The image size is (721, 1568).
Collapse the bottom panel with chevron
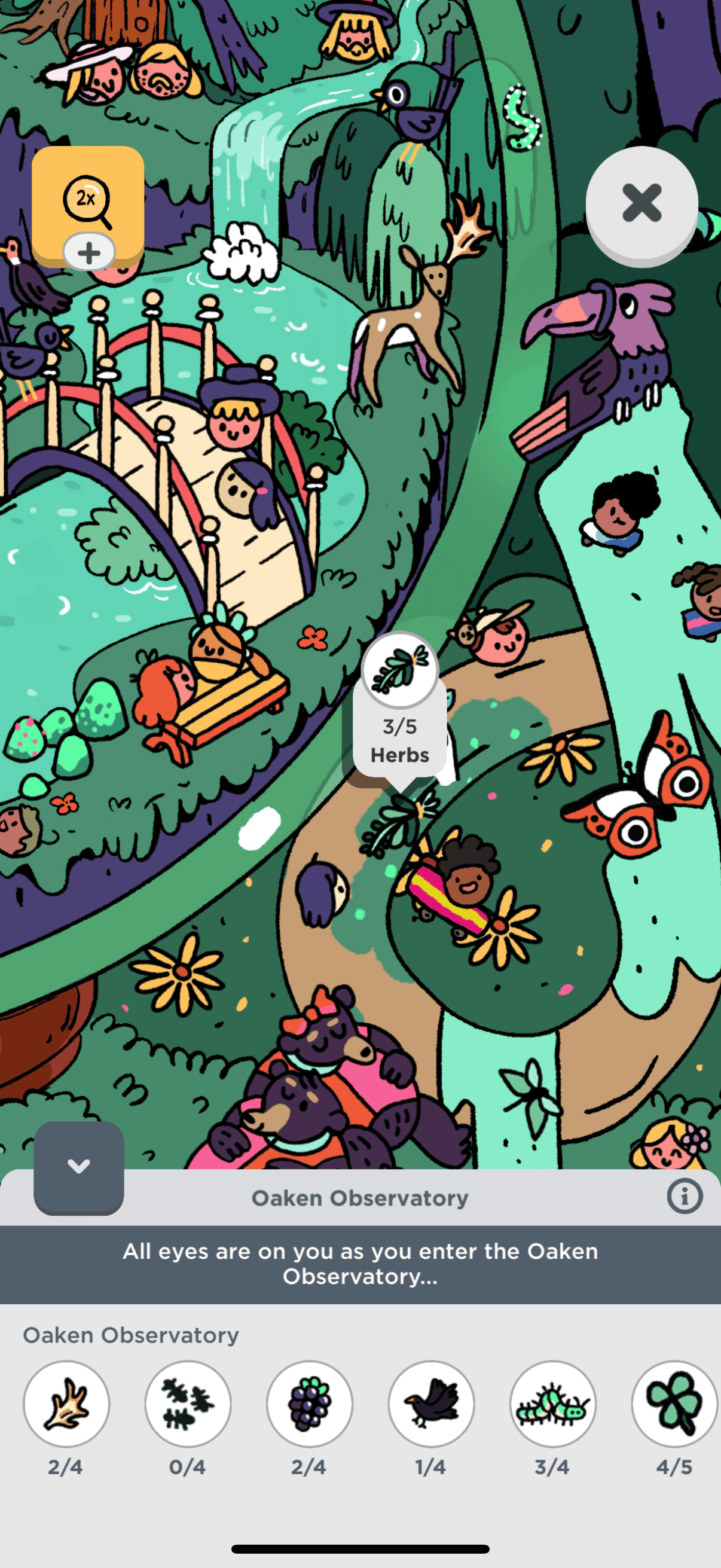[78, 1166]
